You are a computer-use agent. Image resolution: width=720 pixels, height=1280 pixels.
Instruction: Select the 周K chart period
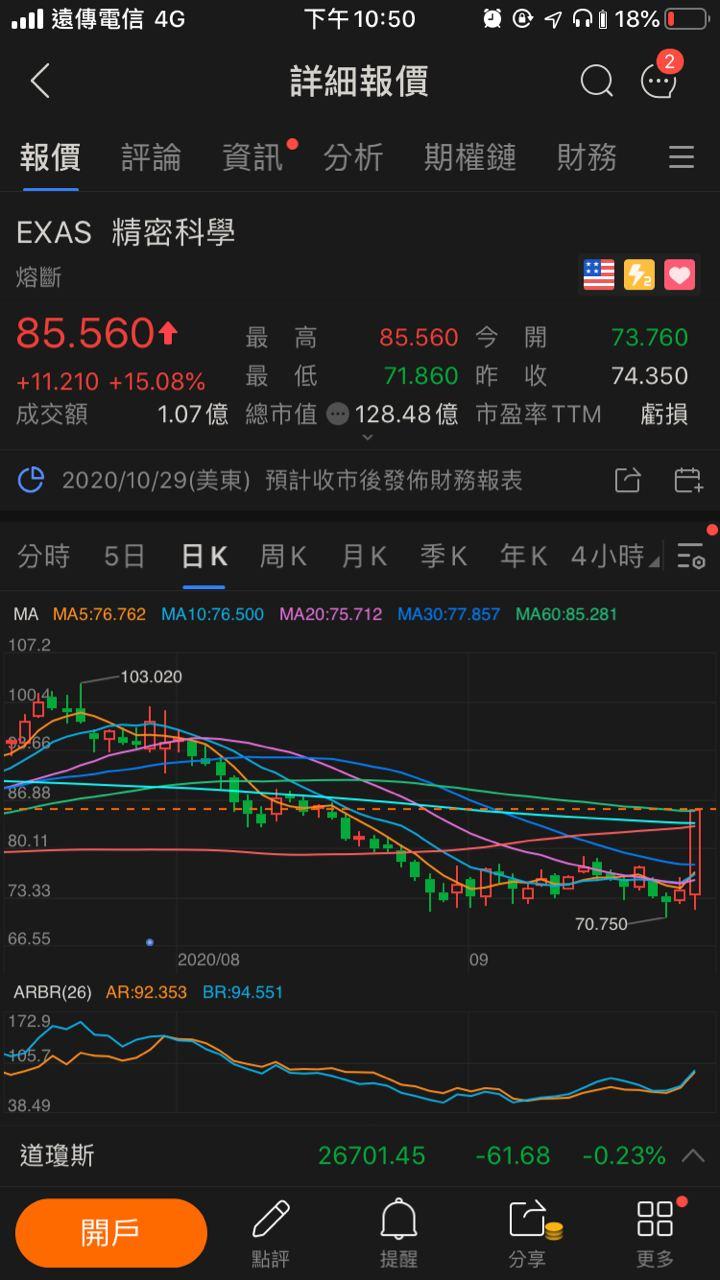(283, 556)
